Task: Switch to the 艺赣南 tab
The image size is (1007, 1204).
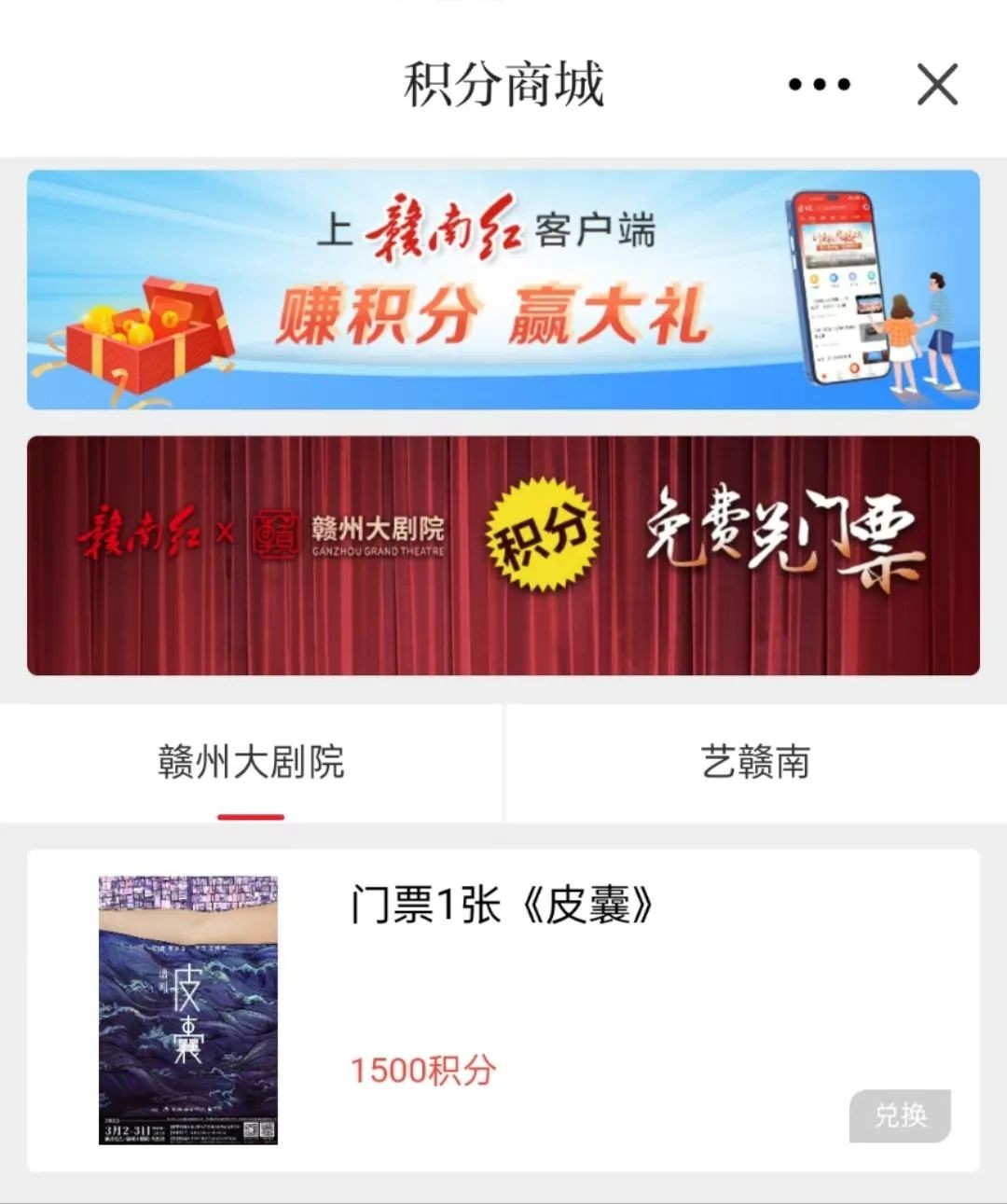Action: [x=755, y=763]
